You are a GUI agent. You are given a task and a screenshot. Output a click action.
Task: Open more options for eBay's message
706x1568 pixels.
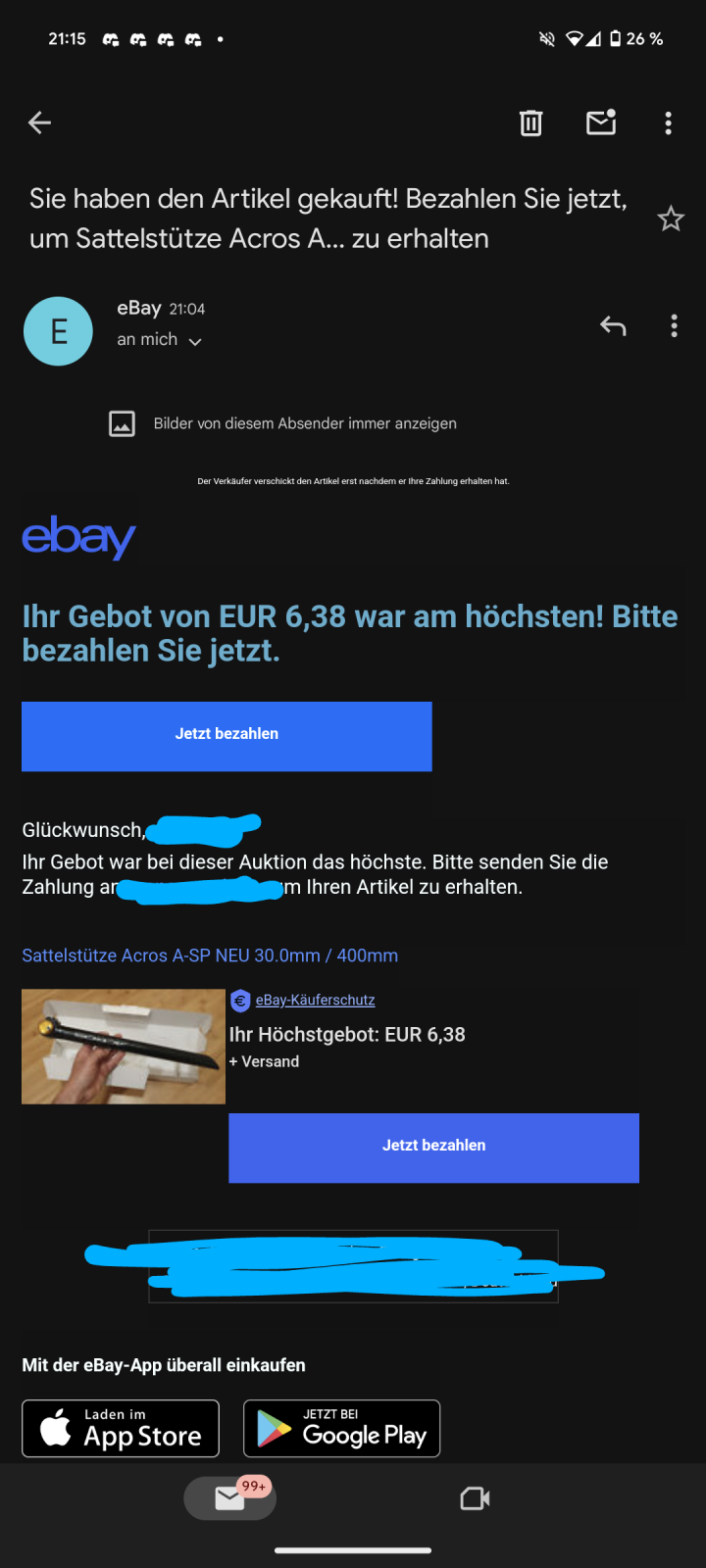[674, 326]
